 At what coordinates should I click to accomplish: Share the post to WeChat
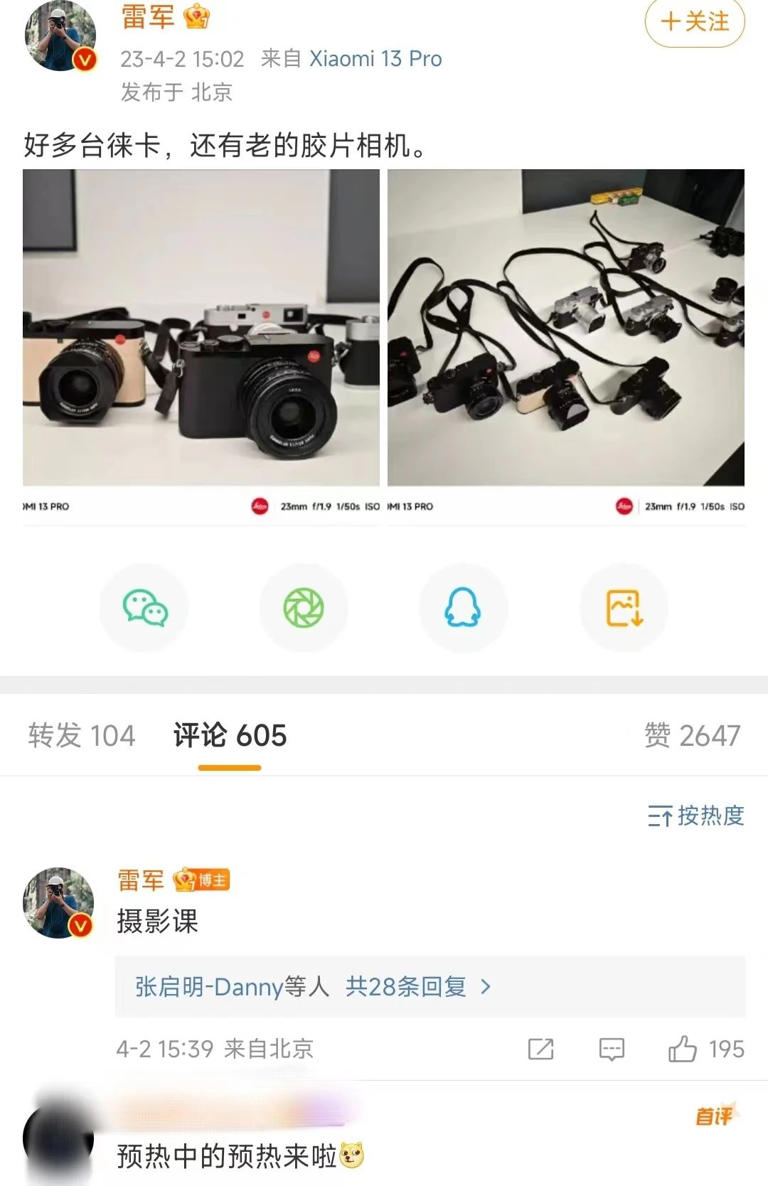144,606
